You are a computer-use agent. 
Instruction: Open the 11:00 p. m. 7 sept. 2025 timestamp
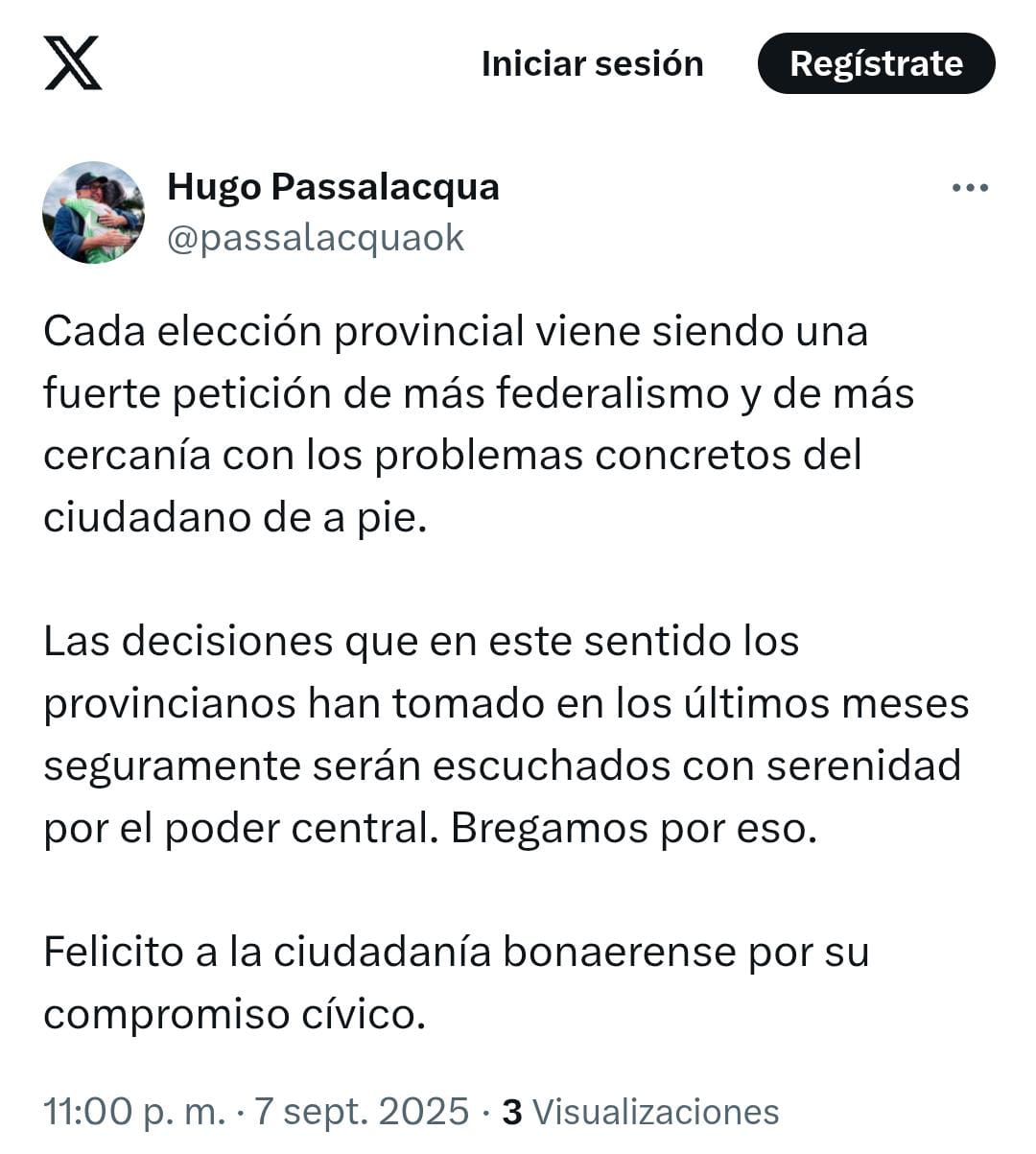[x=256, y=1112]
